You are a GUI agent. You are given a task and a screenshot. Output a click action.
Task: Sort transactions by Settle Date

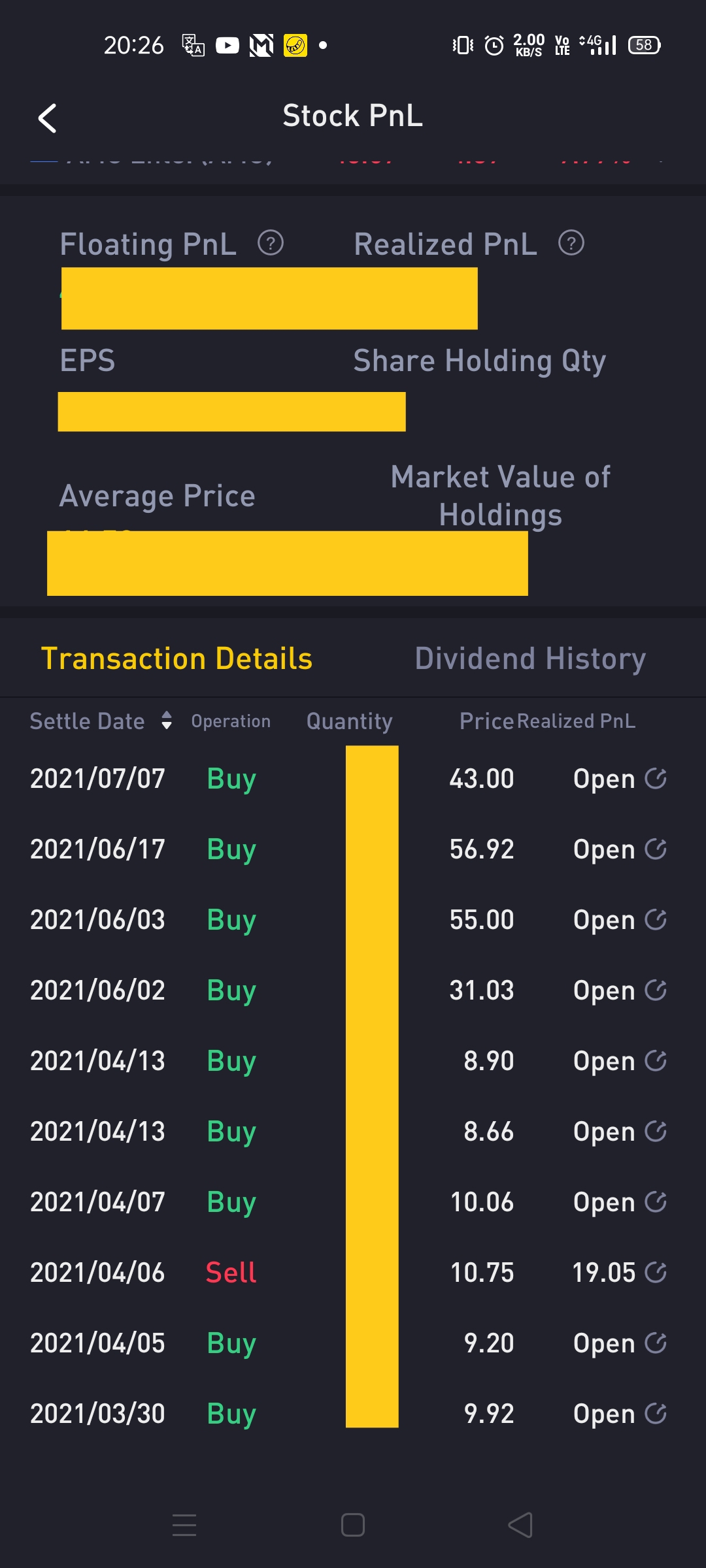click(x=101, y=721)
